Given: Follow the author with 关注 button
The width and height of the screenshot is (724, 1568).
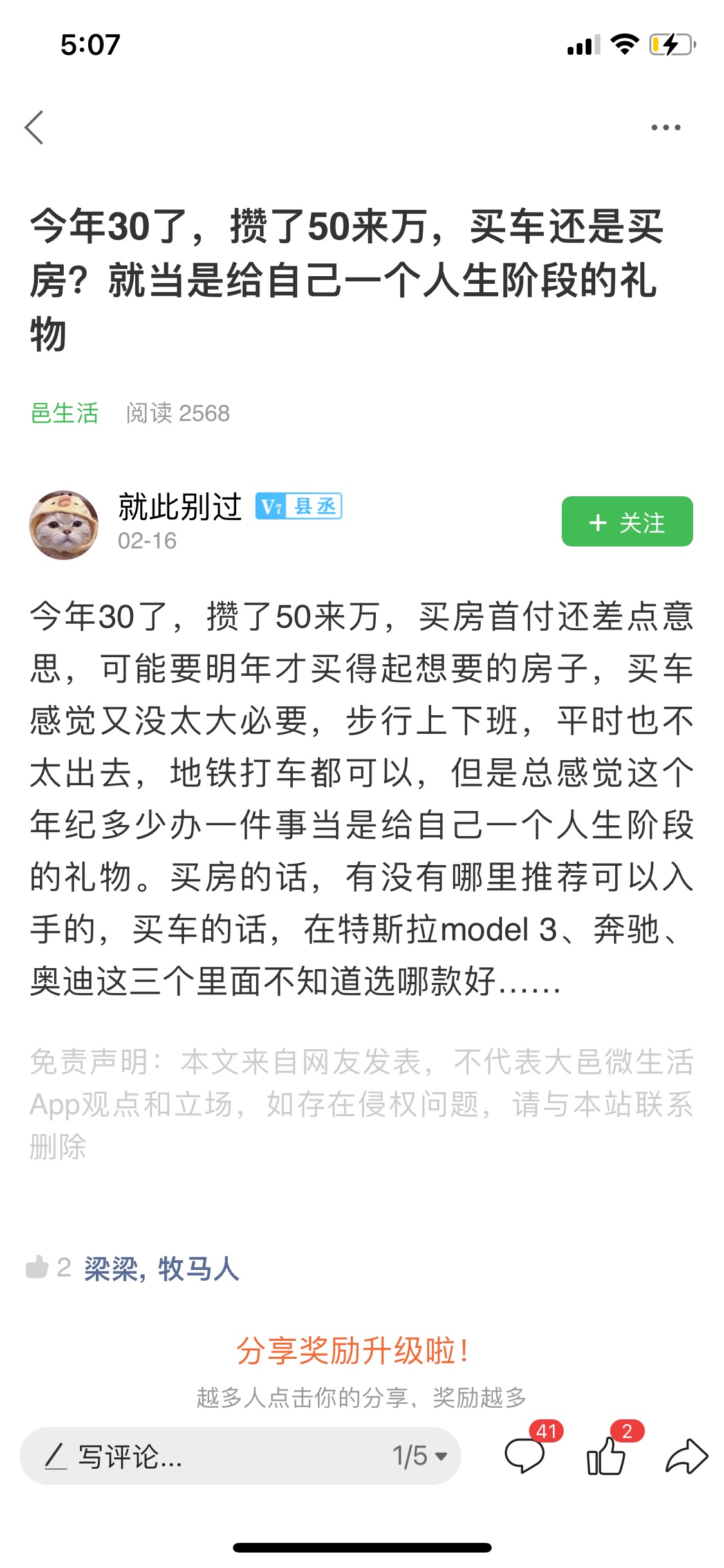Looking at the screenshot, I should coord(627,522).
